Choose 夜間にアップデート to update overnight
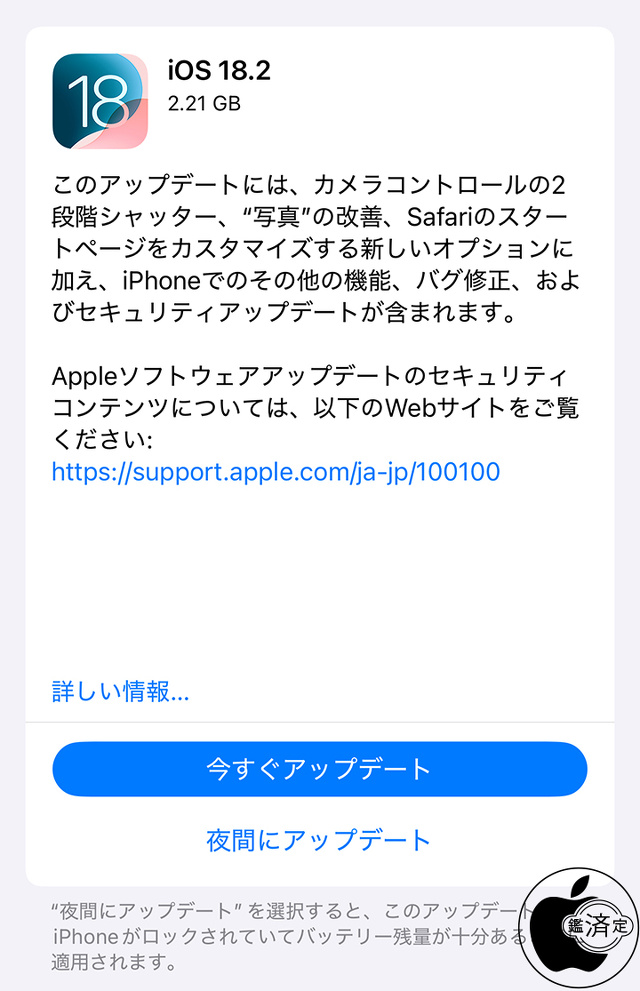Image resolution: width=640 pixels, height=991 pixels. [x=319, y=840]
